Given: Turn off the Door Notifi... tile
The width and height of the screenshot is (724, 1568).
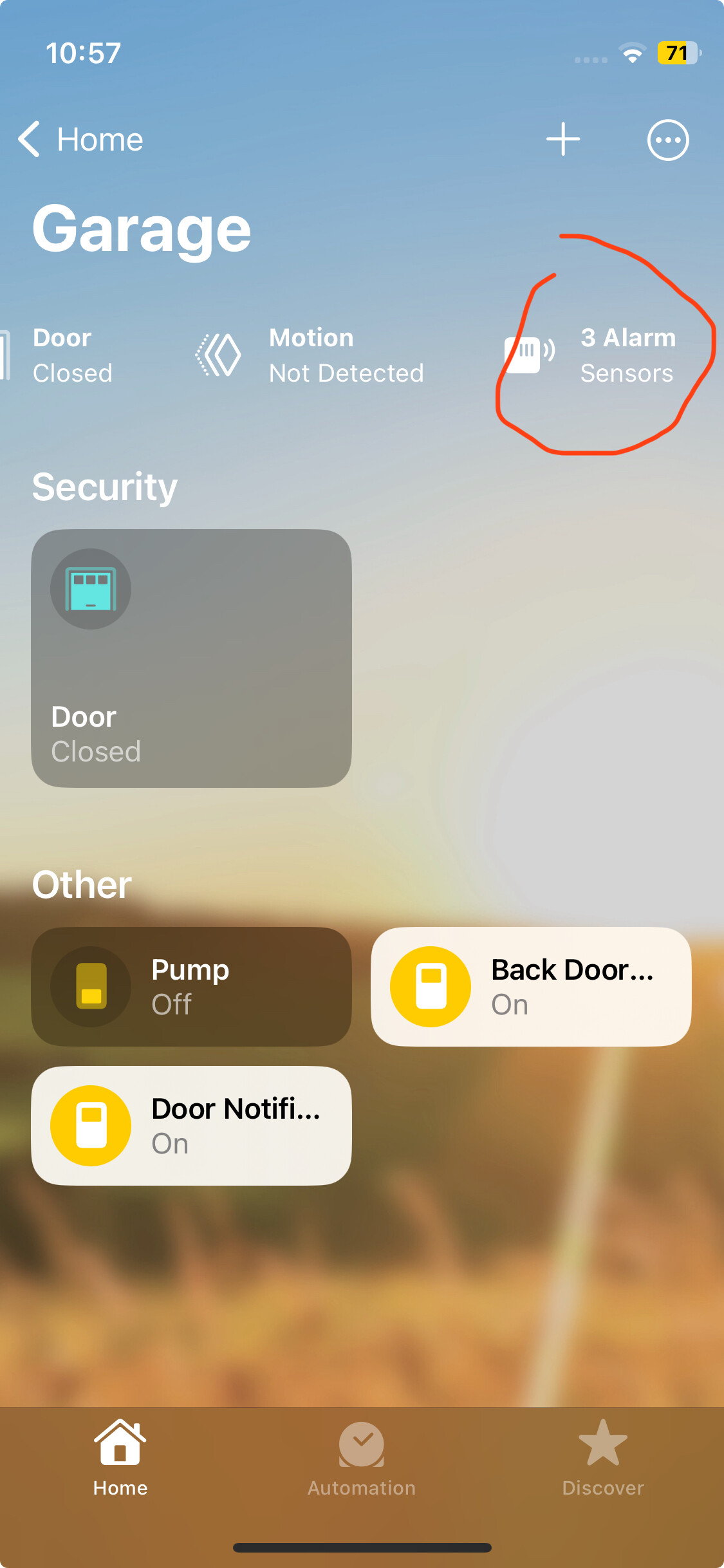Looking at the screenshot, I should (x=191, y=1125).
